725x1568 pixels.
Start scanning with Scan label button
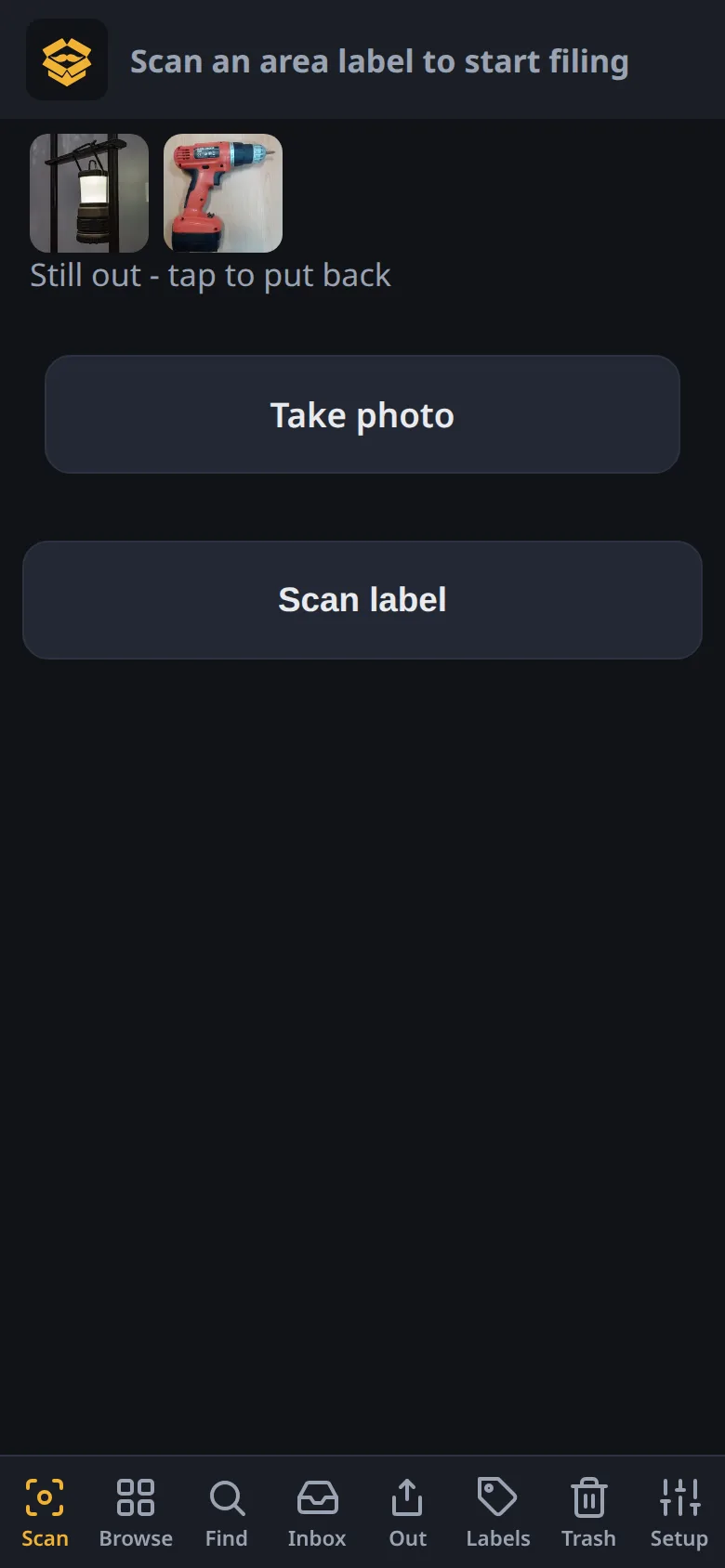click(x=362, y=600)
